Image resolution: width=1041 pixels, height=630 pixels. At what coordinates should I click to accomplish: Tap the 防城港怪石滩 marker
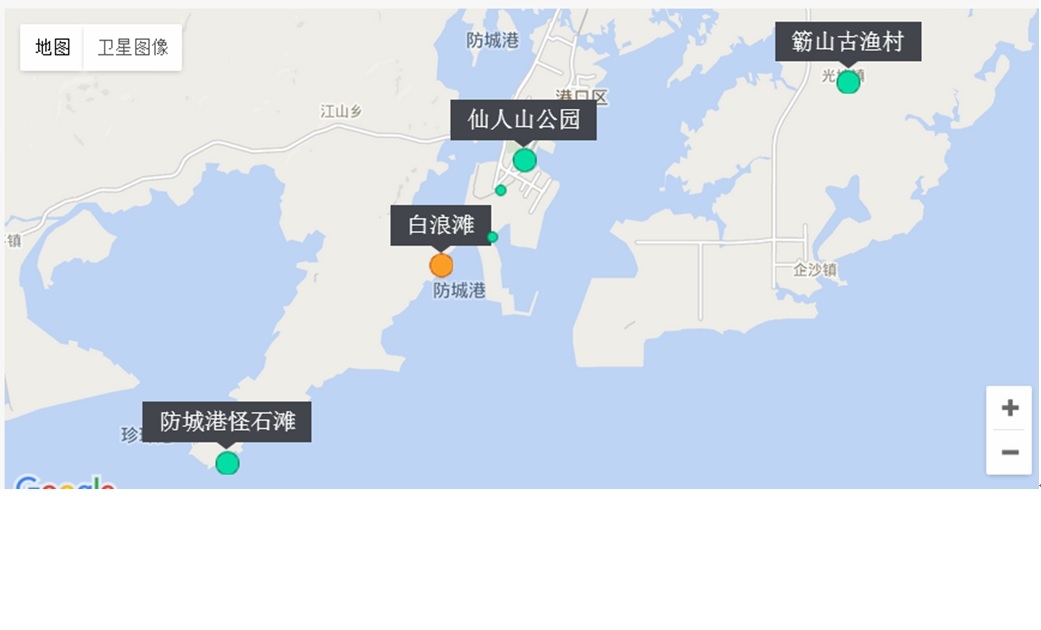pos(228,463)
